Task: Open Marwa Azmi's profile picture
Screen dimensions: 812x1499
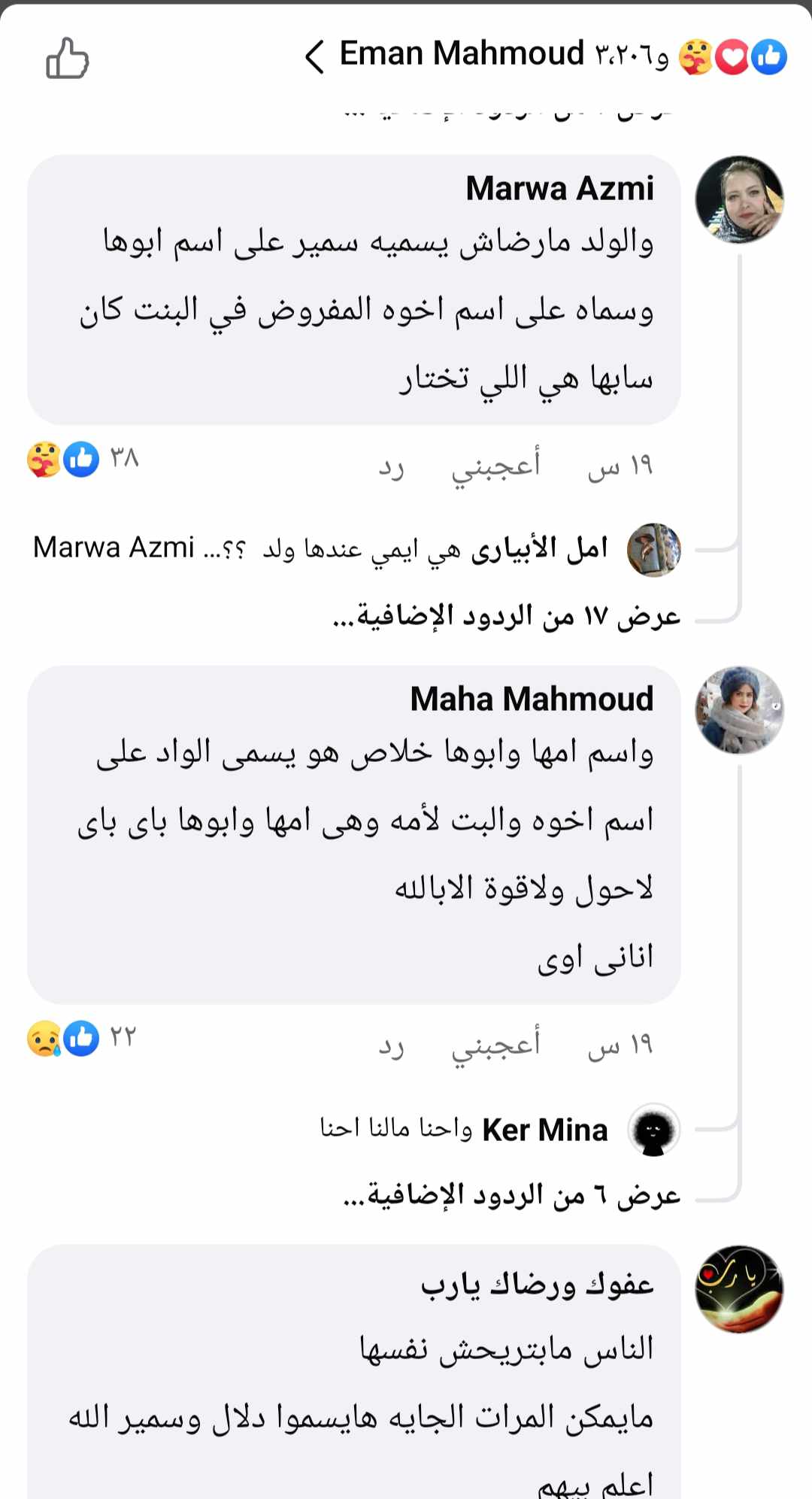Action: point(739,199)
